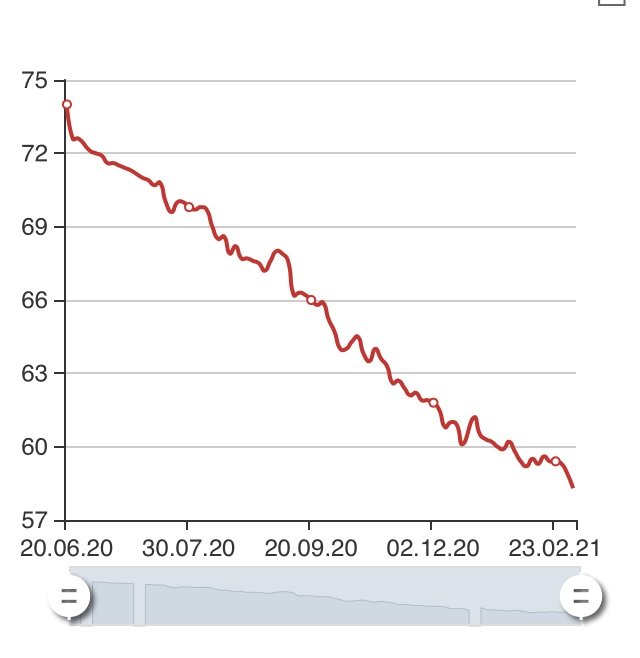Tap the left handle of the range slider
This screenshot has width=640, height=658.
click(70, 598)
